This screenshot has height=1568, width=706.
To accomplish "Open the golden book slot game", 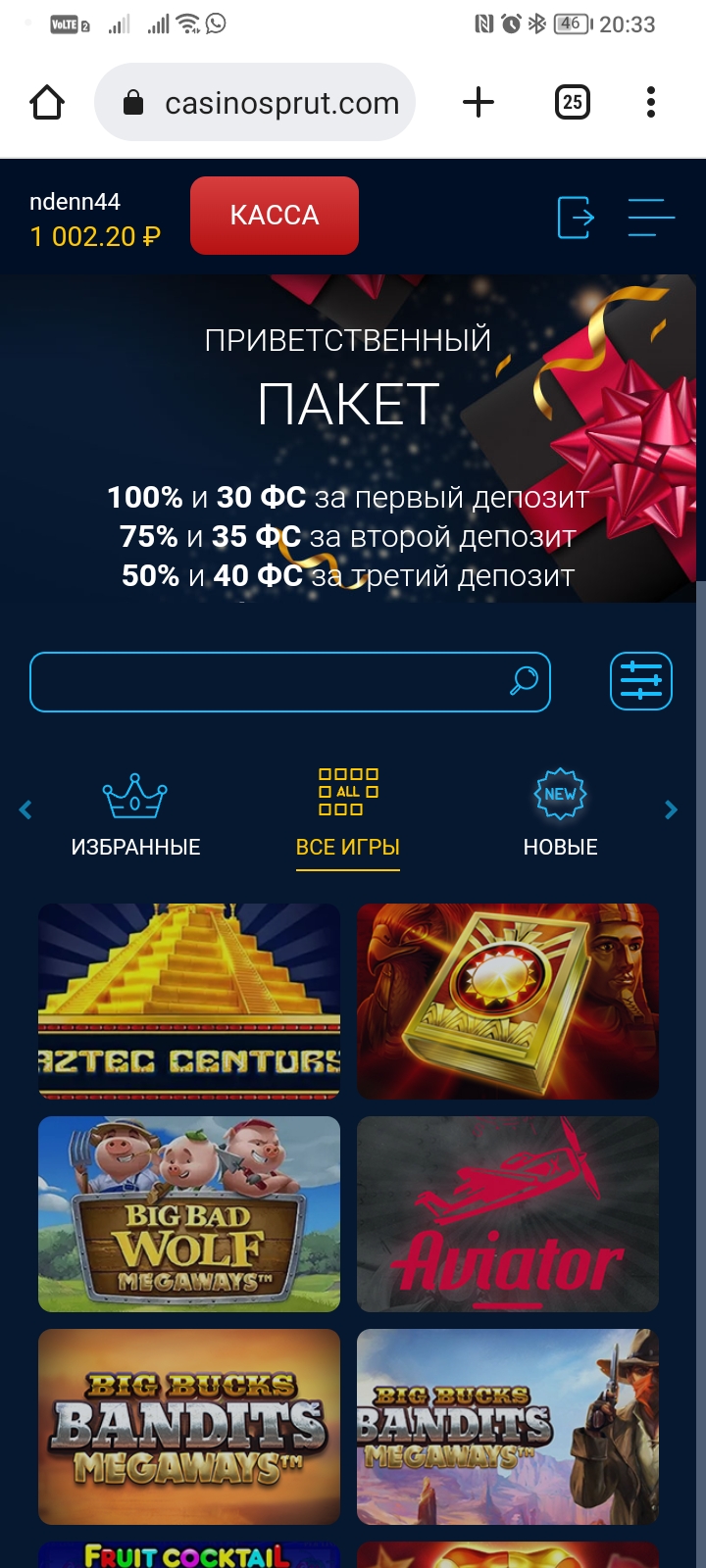I will pyautogui.click(x=508, y=1001).
